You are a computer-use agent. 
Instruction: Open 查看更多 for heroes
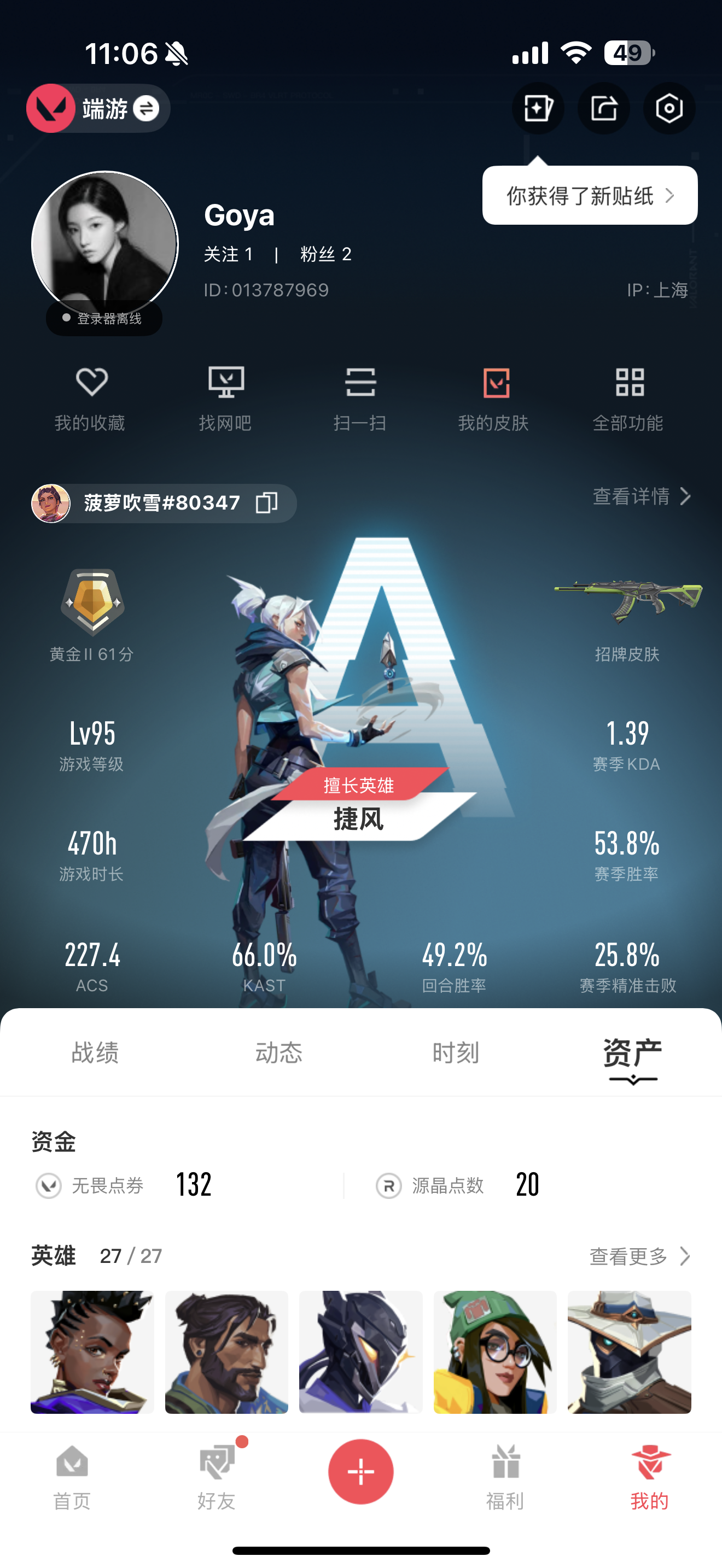click(640, 1256)
